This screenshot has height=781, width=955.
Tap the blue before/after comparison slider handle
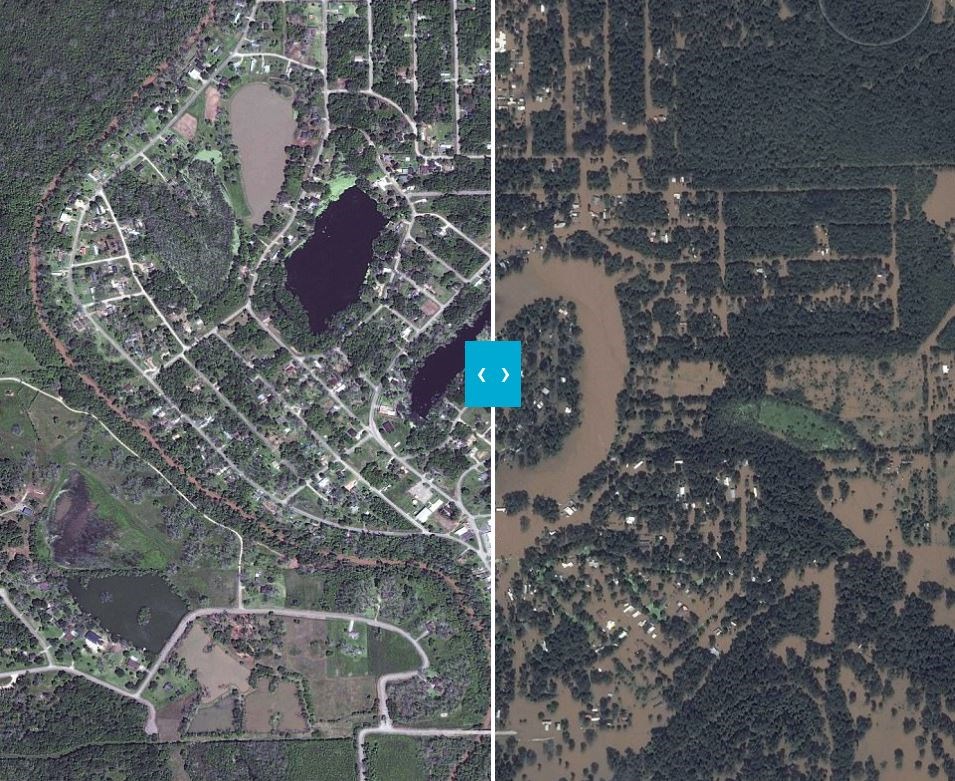tap(493, 374)
